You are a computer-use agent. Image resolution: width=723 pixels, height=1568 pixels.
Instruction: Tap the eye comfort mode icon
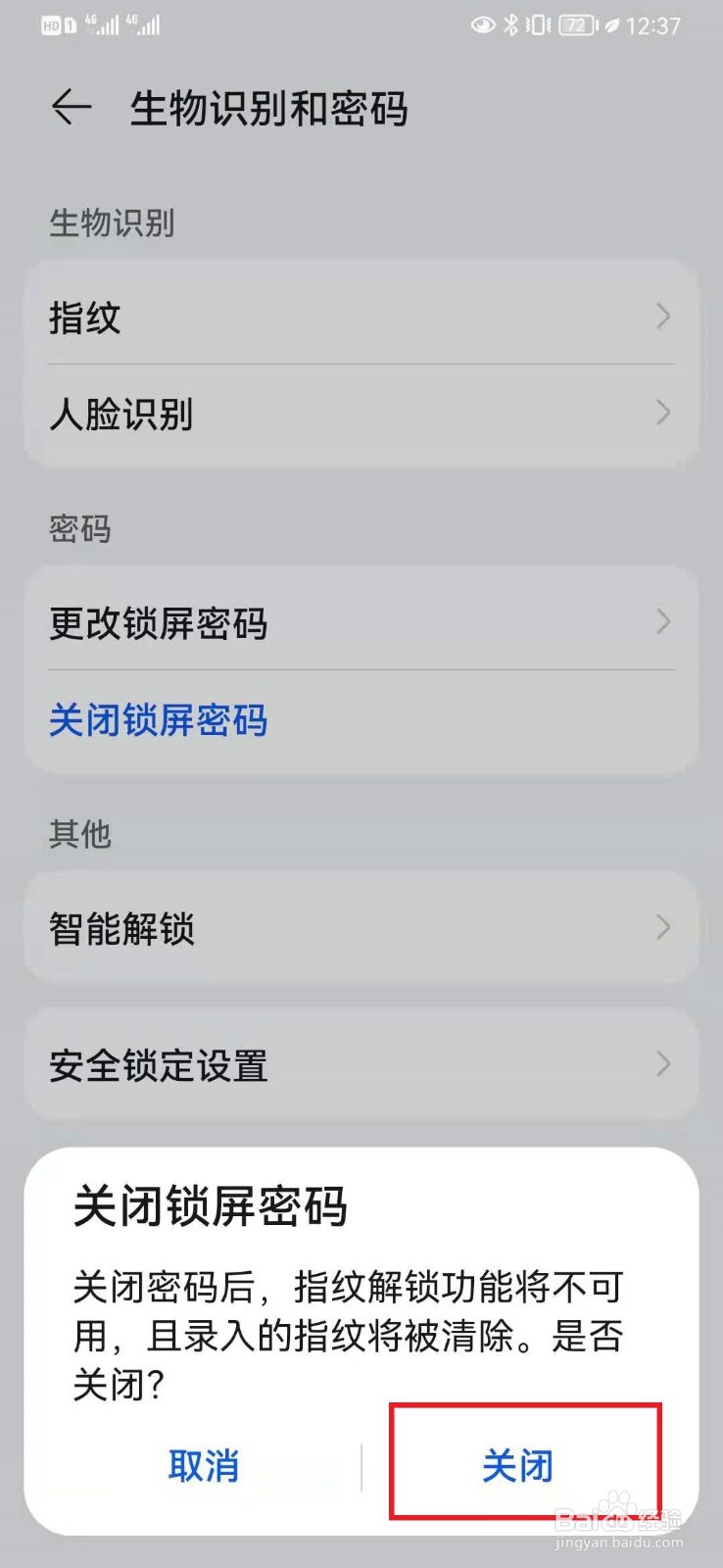(484, 25)
